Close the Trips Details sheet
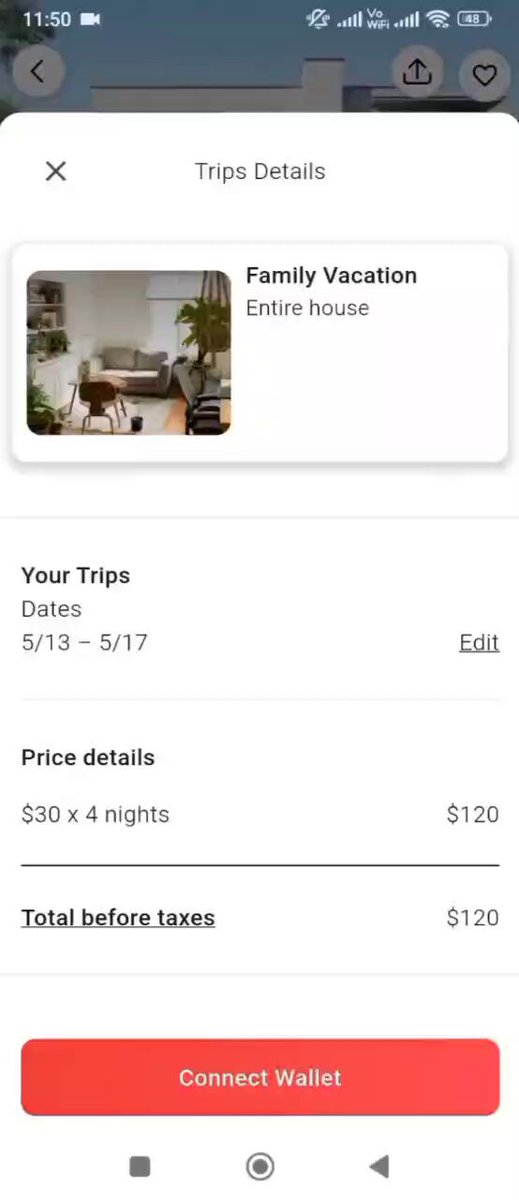 (56, 171)
